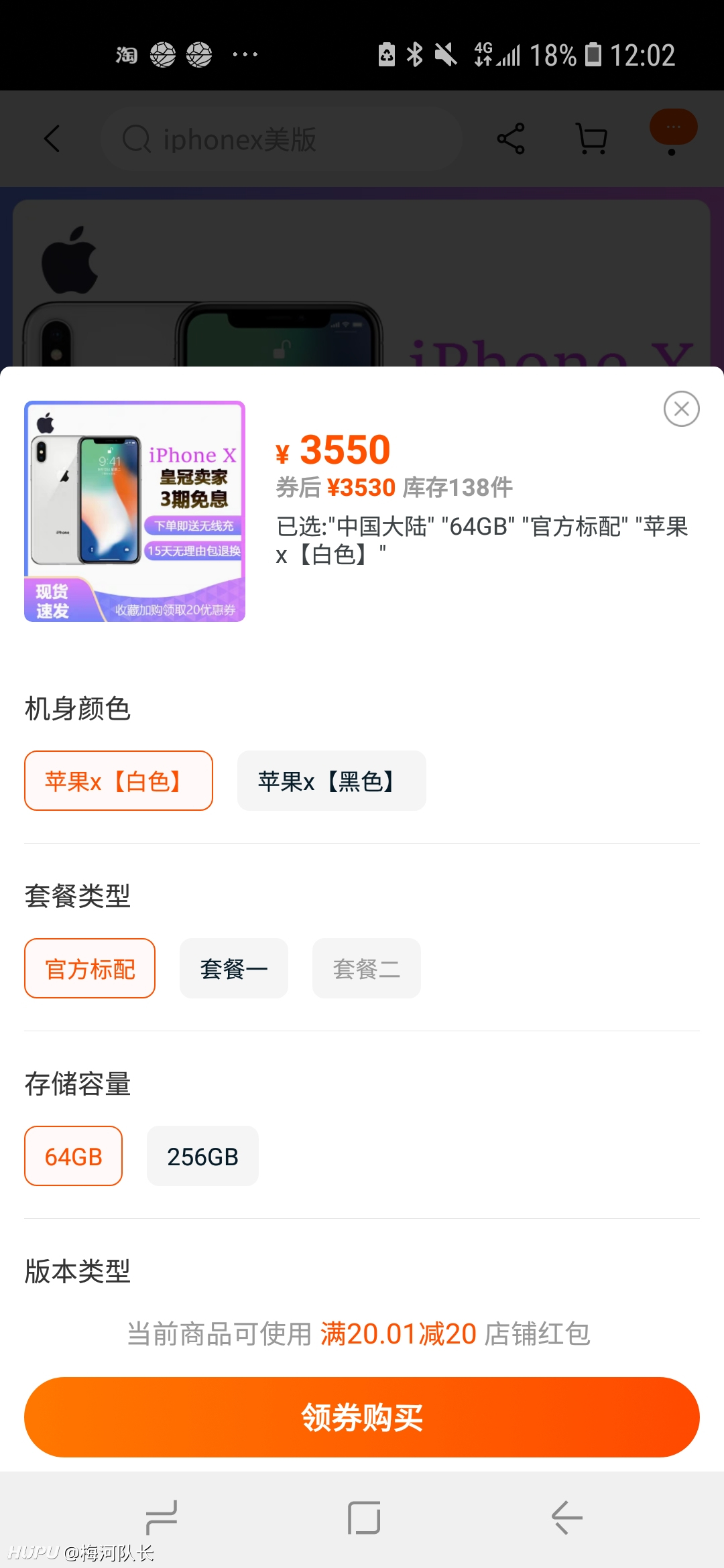Tap the system back button
This screenshot has height=1568, width=724.
pos(566,1518)
